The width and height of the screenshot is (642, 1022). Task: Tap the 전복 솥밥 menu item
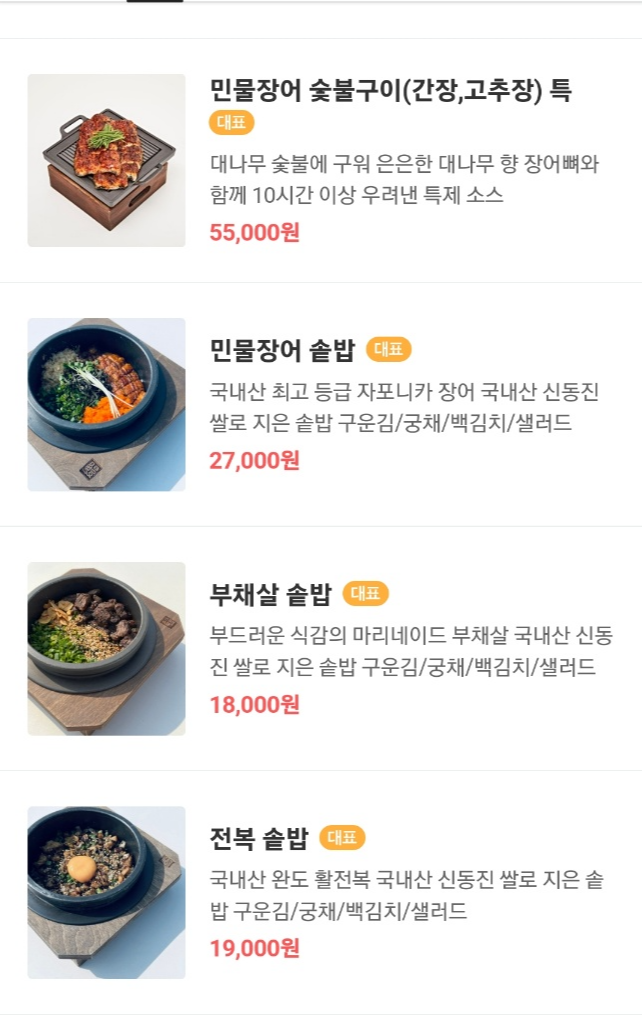[x=258, y=838]
